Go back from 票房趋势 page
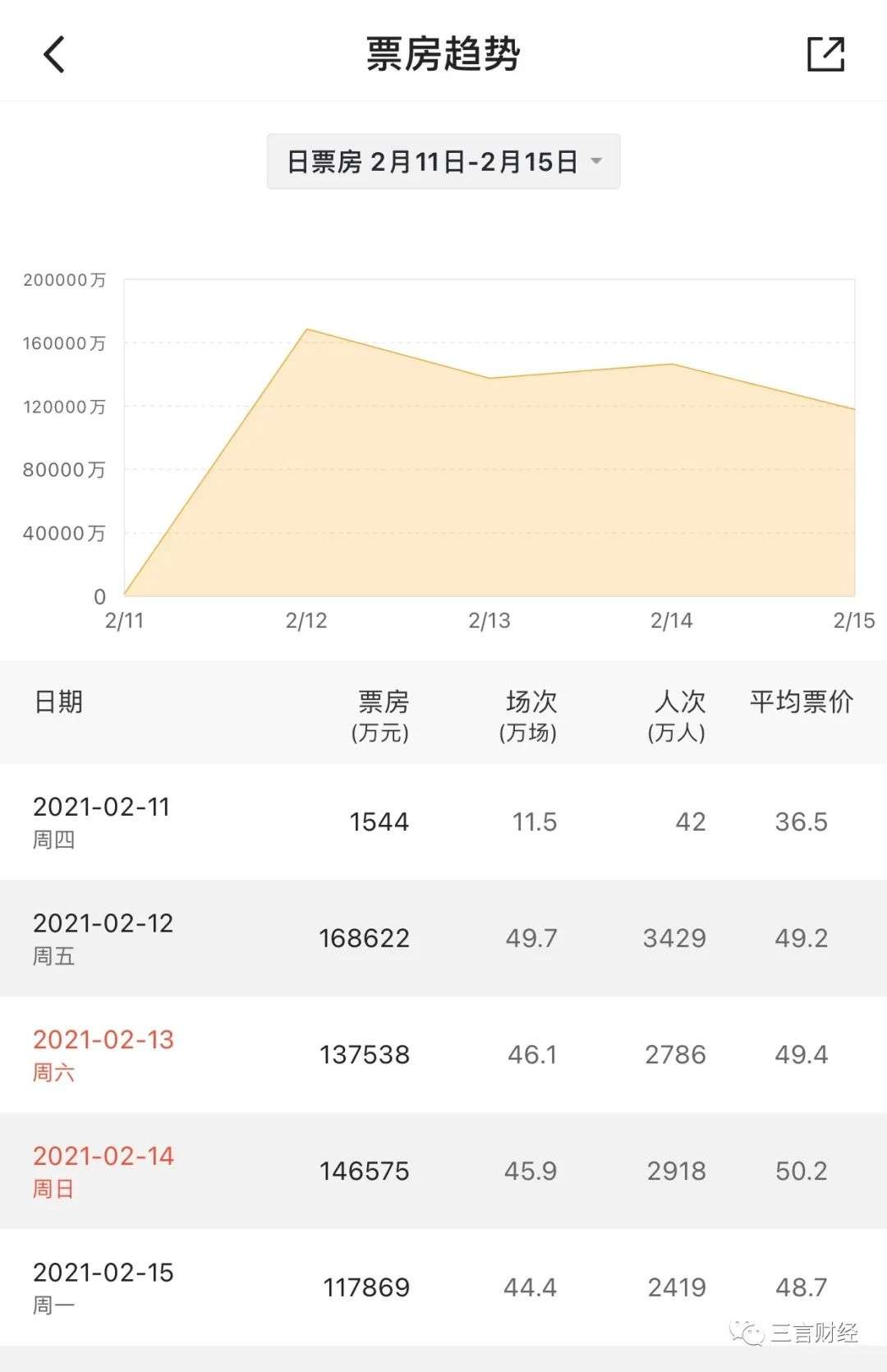This screenshot has width=887, height=1372. coord(54,55)
